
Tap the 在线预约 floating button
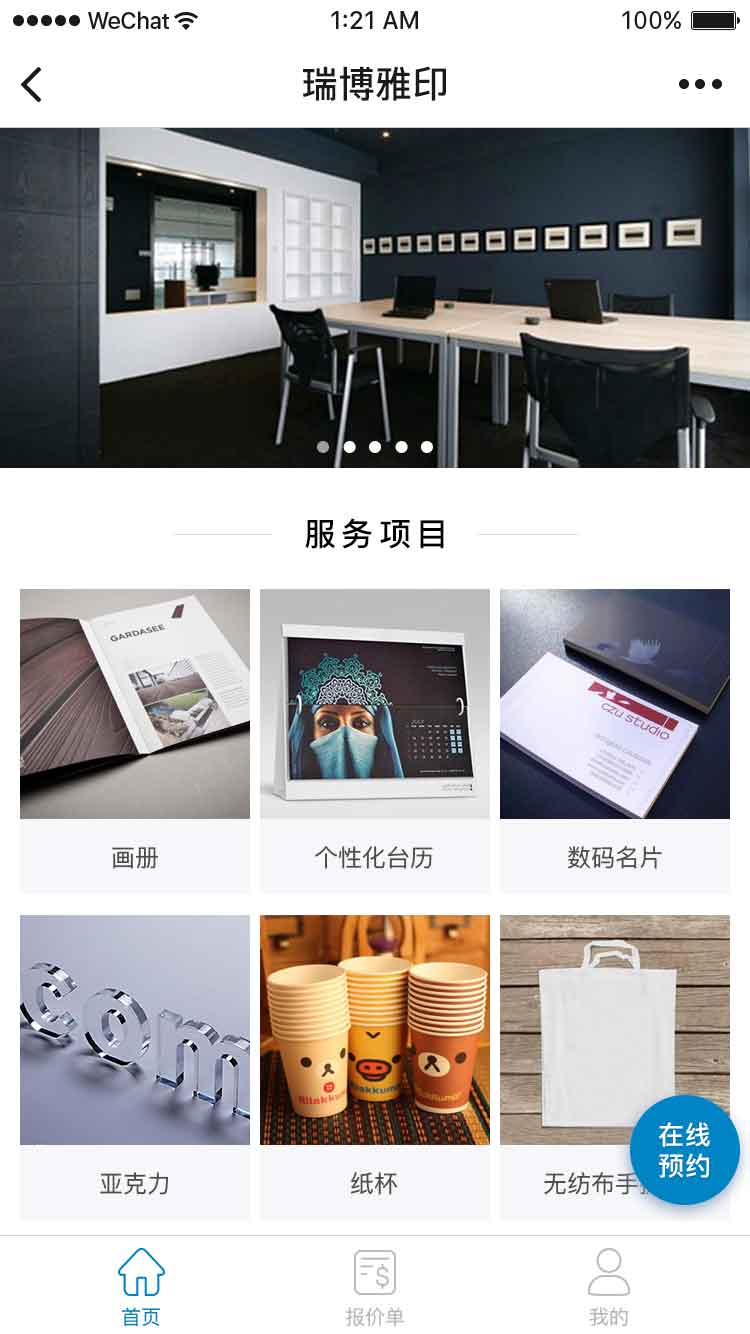point(685,1150)
